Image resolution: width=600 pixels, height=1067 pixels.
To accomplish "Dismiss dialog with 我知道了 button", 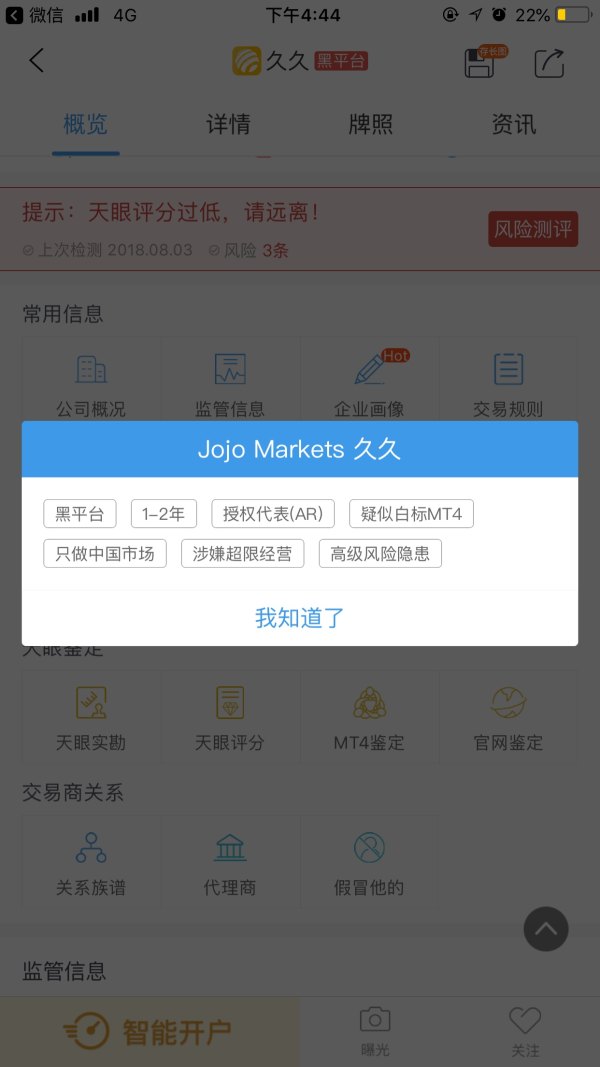I will [300, 617].
